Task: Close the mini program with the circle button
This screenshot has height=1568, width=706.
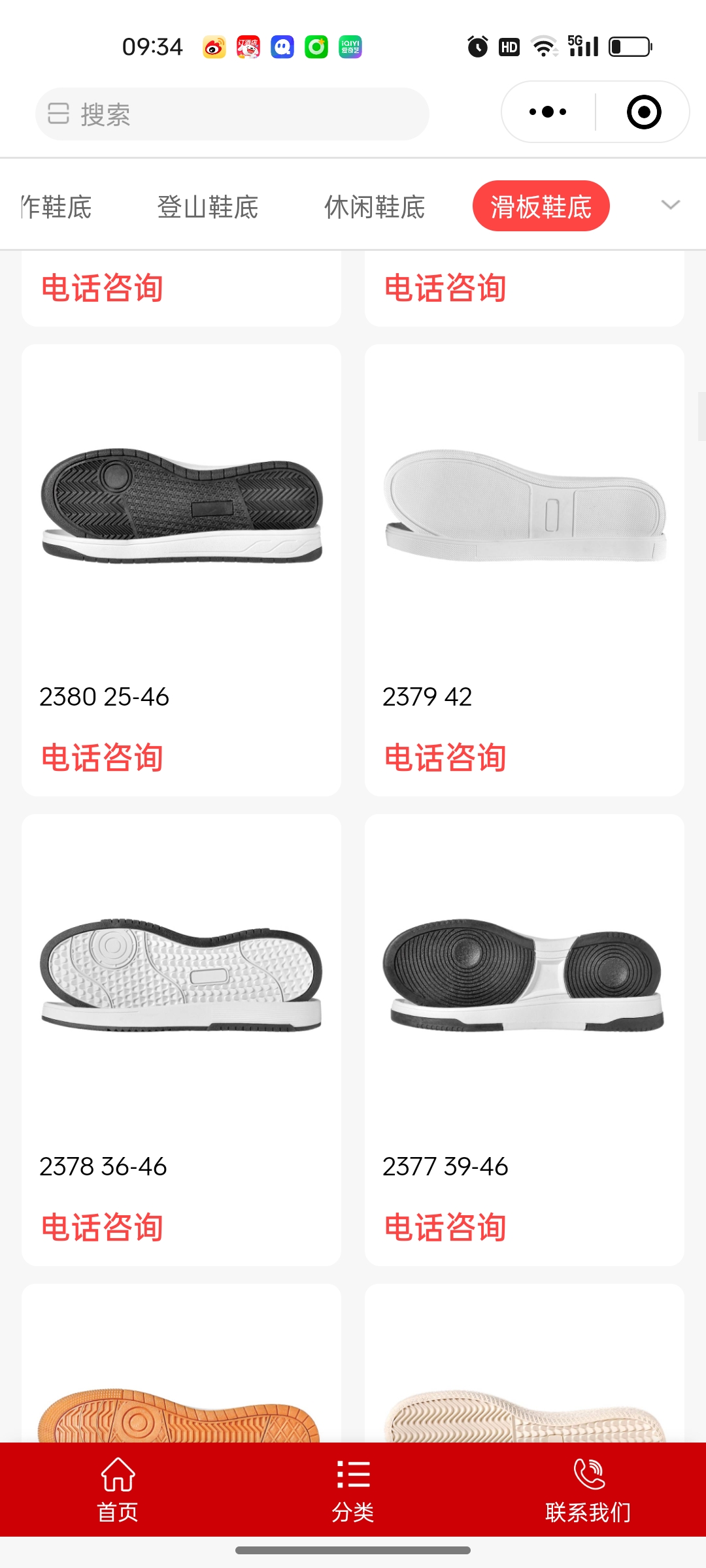Action: pos(643,112)
